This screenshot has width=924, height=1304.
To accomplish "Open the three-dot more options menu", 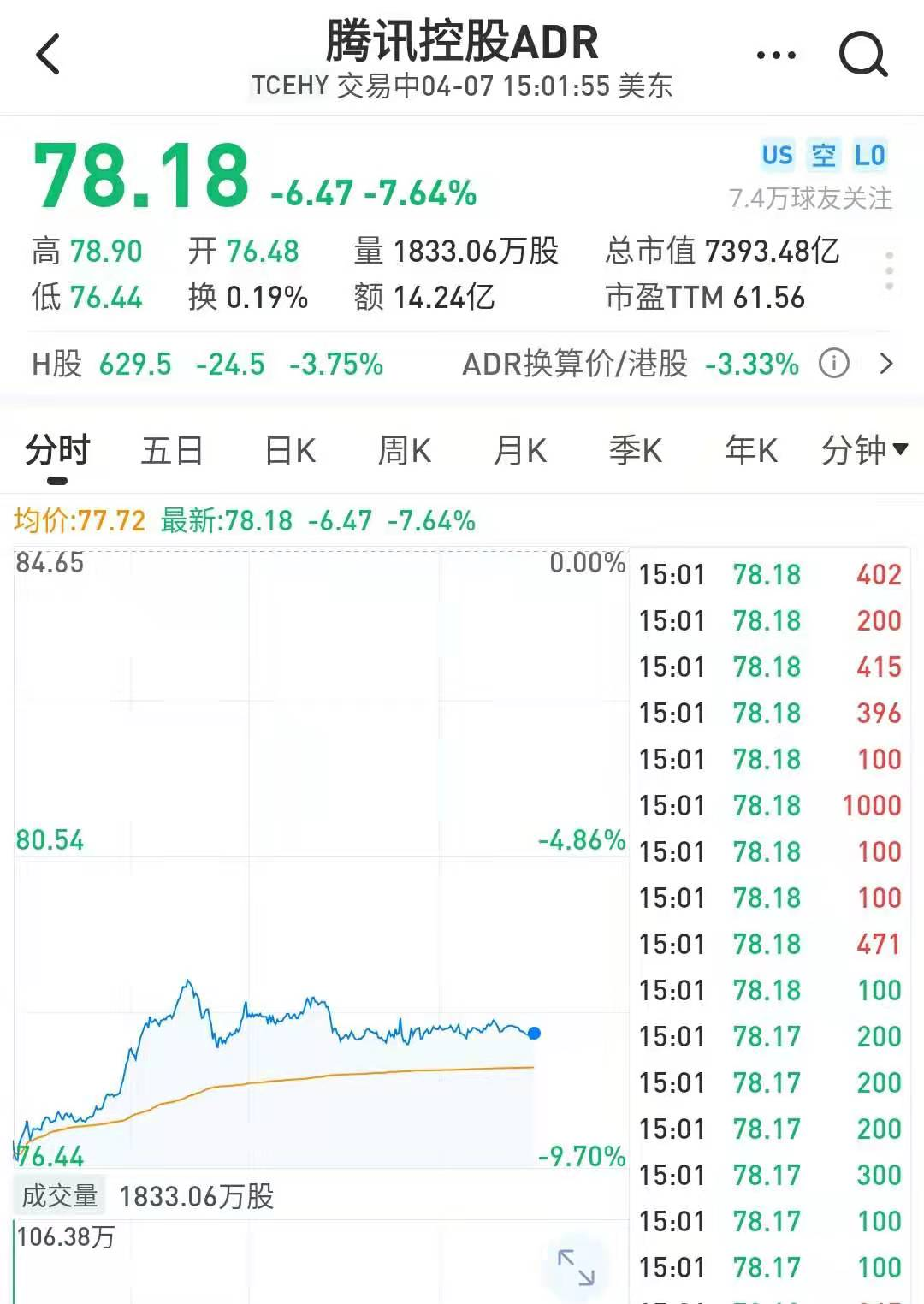I will pos(776,56).
